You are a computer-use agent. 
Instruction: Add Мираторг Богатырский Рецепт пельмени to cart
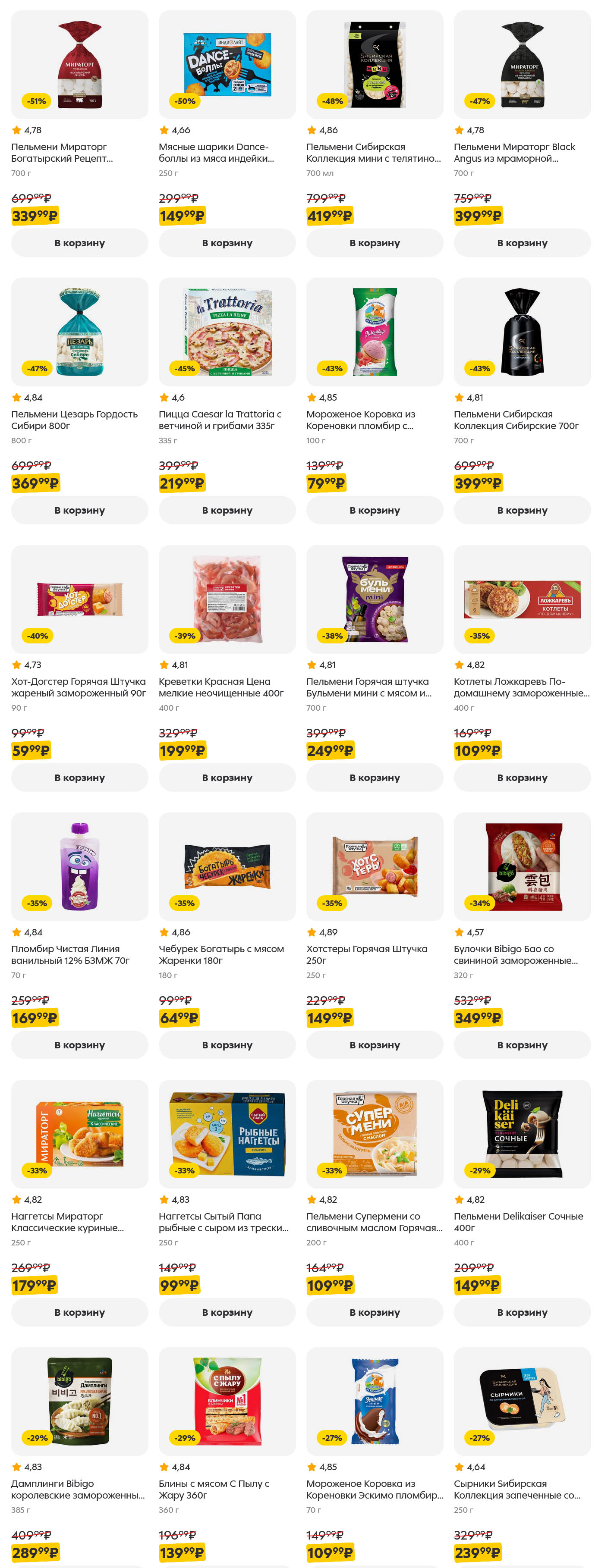point(79,243)
